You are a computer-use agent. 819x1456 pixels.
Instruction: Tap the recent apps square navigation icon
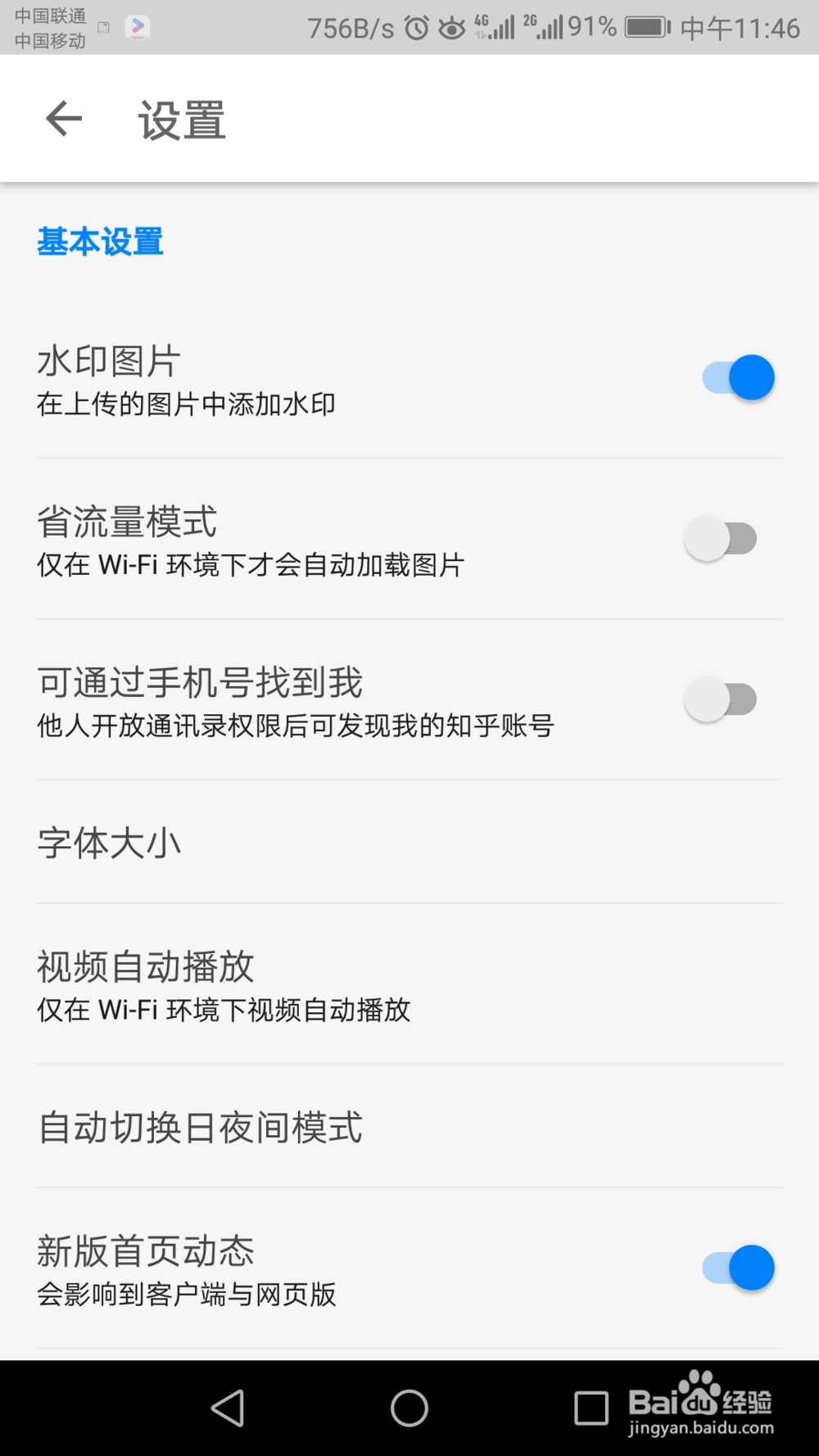tap(591, 1408)
